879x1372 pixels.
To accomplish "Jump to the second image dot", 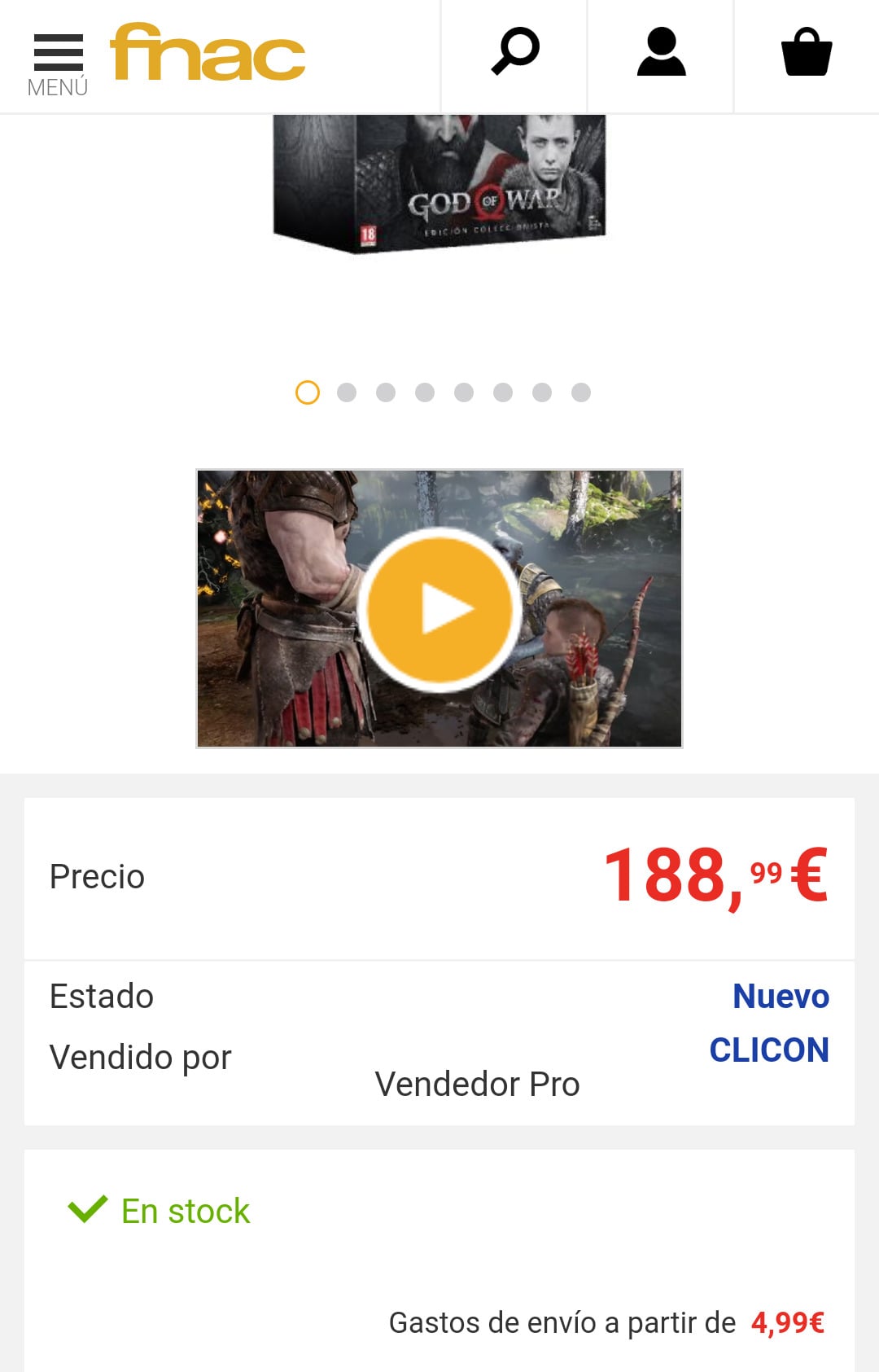I will (347, 392).
